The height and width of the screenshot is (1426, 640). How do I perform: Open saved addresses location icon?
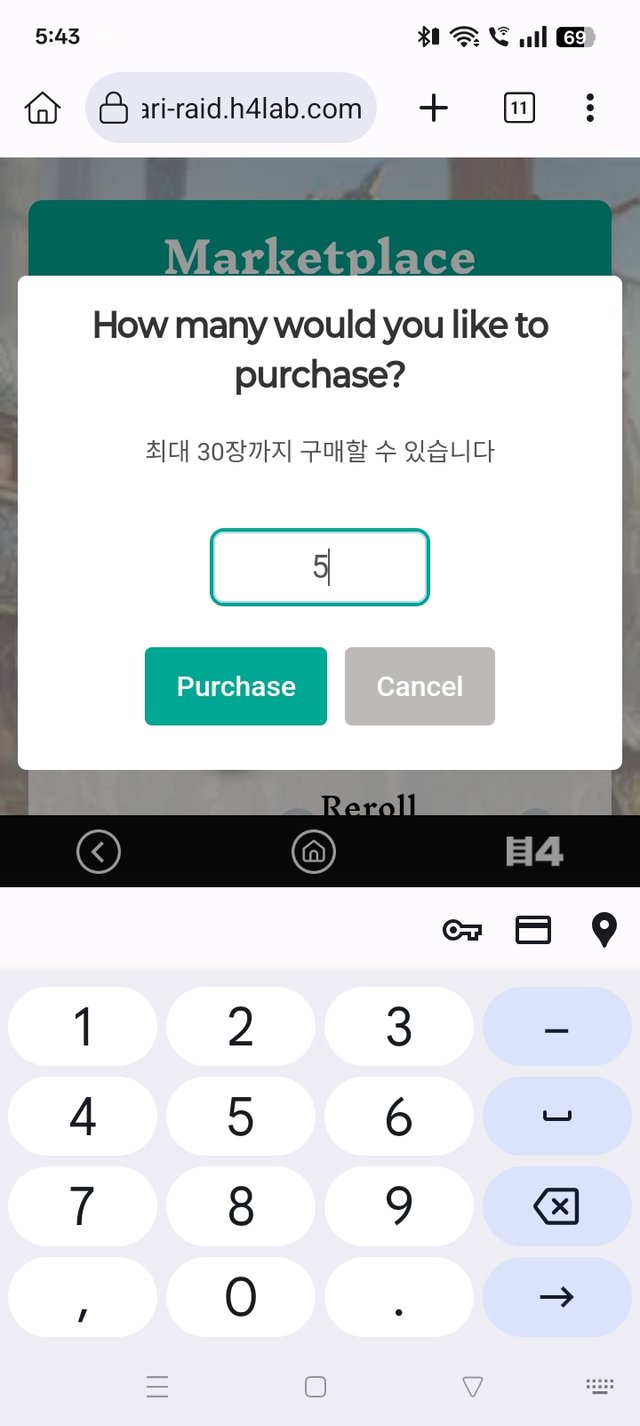pyautogui.click(x=604, y=930)
